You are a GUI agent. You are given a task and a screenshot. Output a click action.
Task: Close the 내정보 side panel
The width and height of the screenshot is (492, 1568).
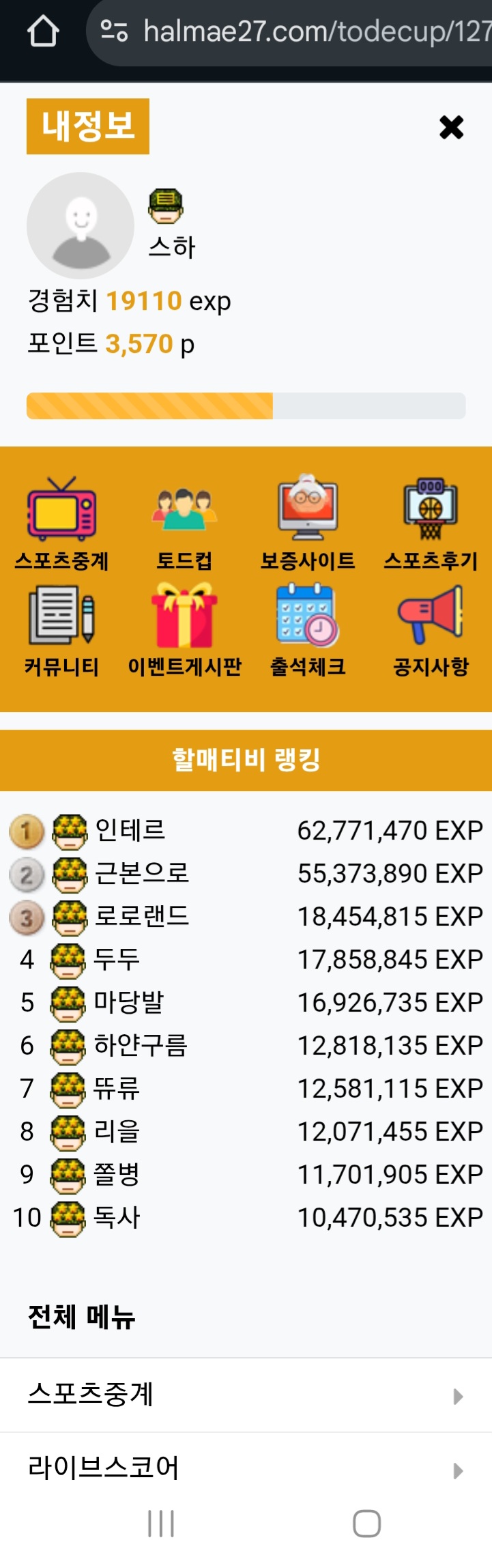(451, 127)
